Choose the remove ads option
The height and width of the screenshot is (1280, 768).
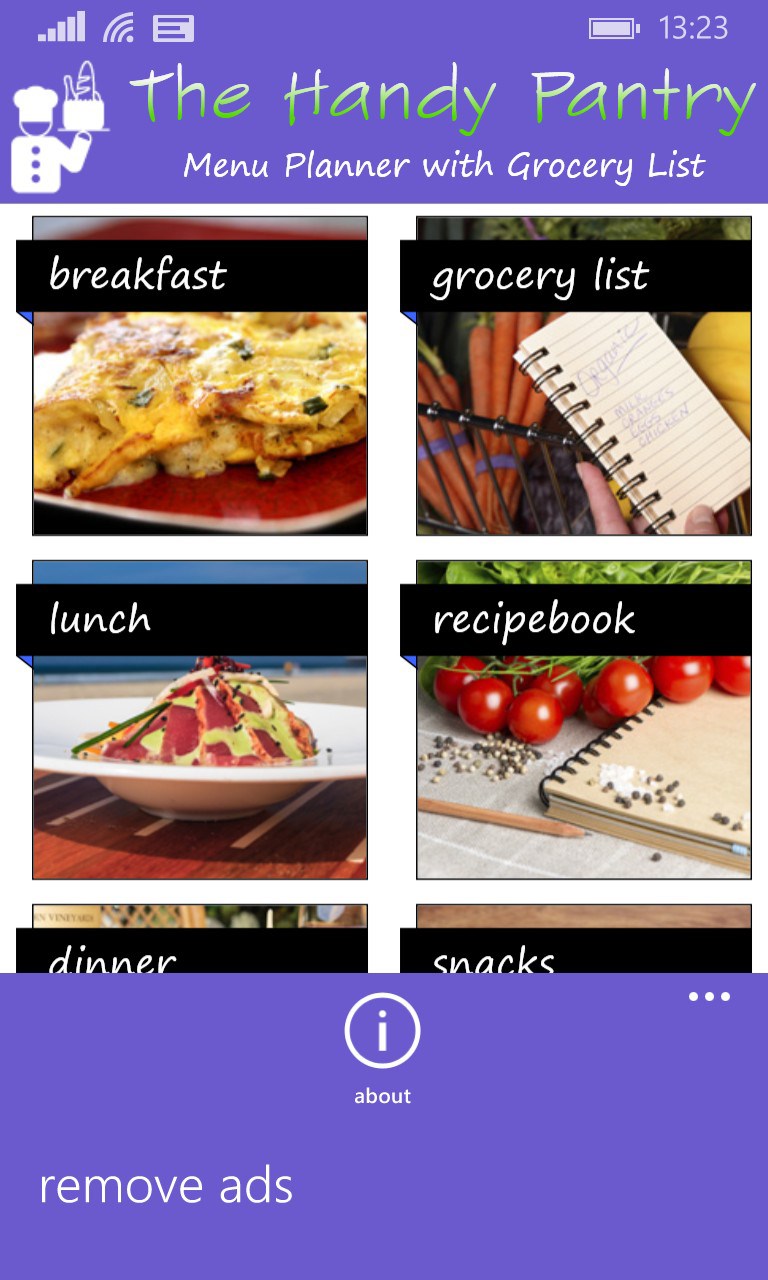click(166, 1186)
